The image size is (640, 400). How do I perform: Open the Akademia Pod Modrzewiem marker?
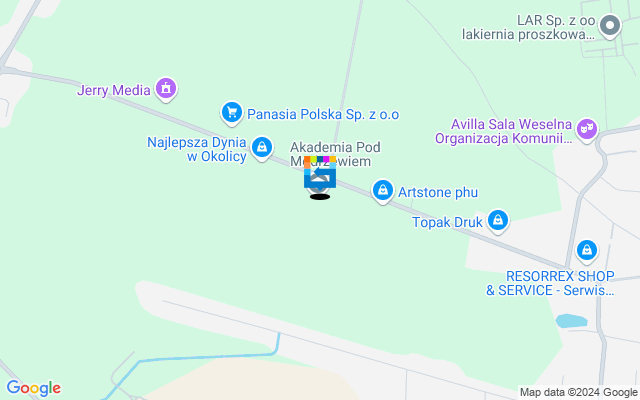pyautogui.click(x=320, y=178)
